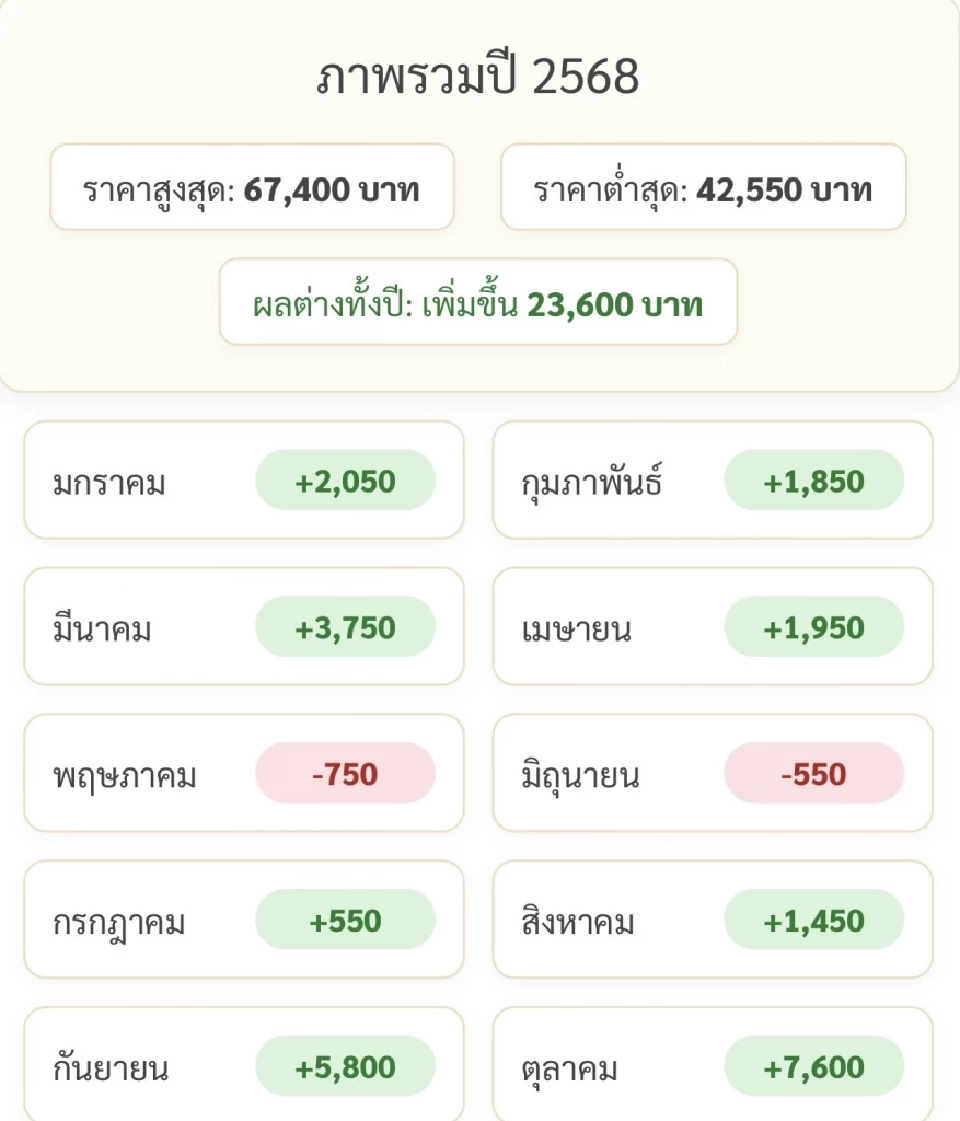Open the มีนาคม month card
Screen dimensions: 960x1121
coord(243,627)
